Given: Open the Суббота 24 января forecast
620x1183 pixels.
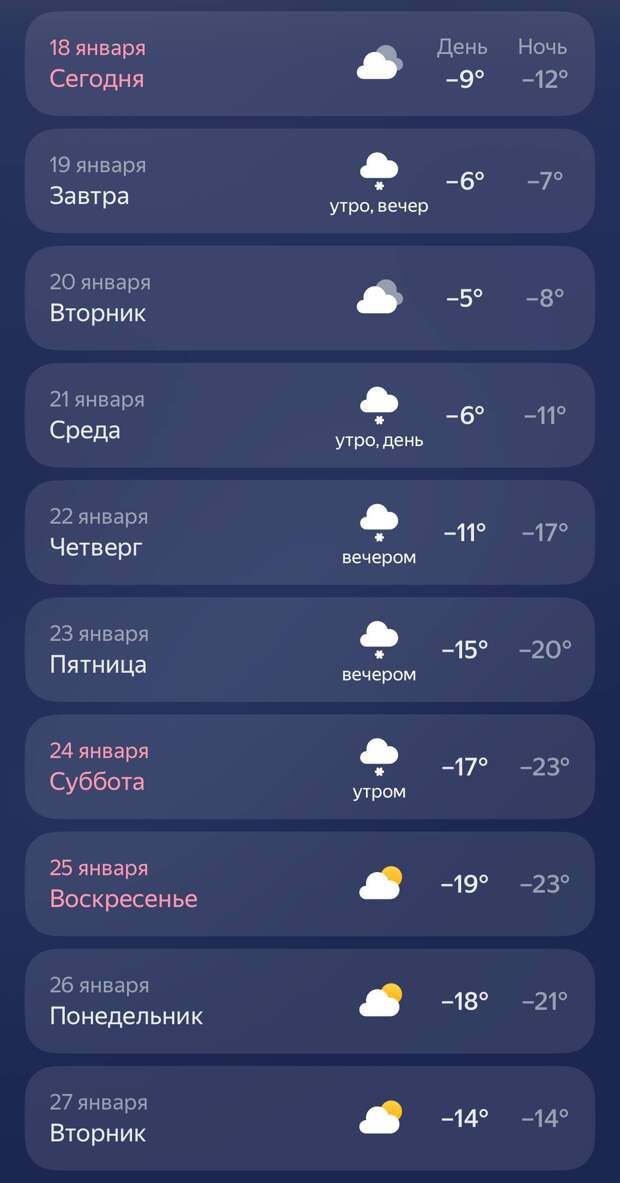Looking at the screenshot, I should tap(310, 766).
